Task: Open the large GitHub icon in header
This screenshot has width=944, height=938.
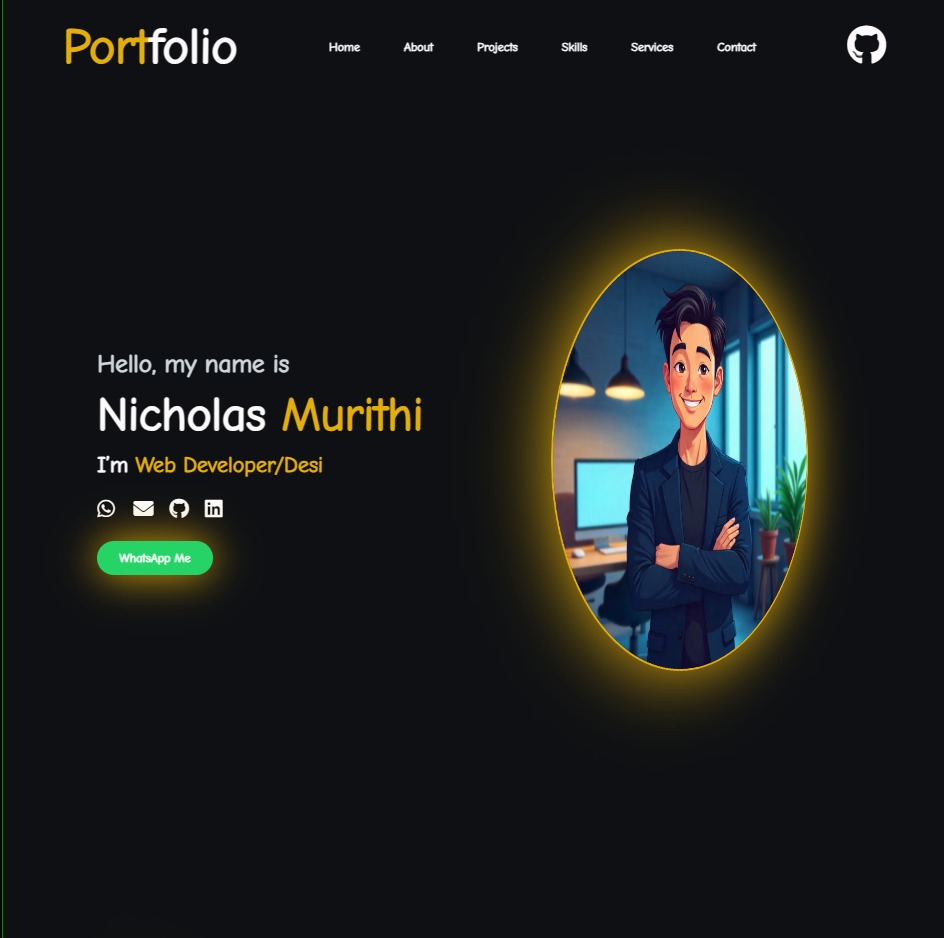Action: pyautogui.click(x=866, y=45)
